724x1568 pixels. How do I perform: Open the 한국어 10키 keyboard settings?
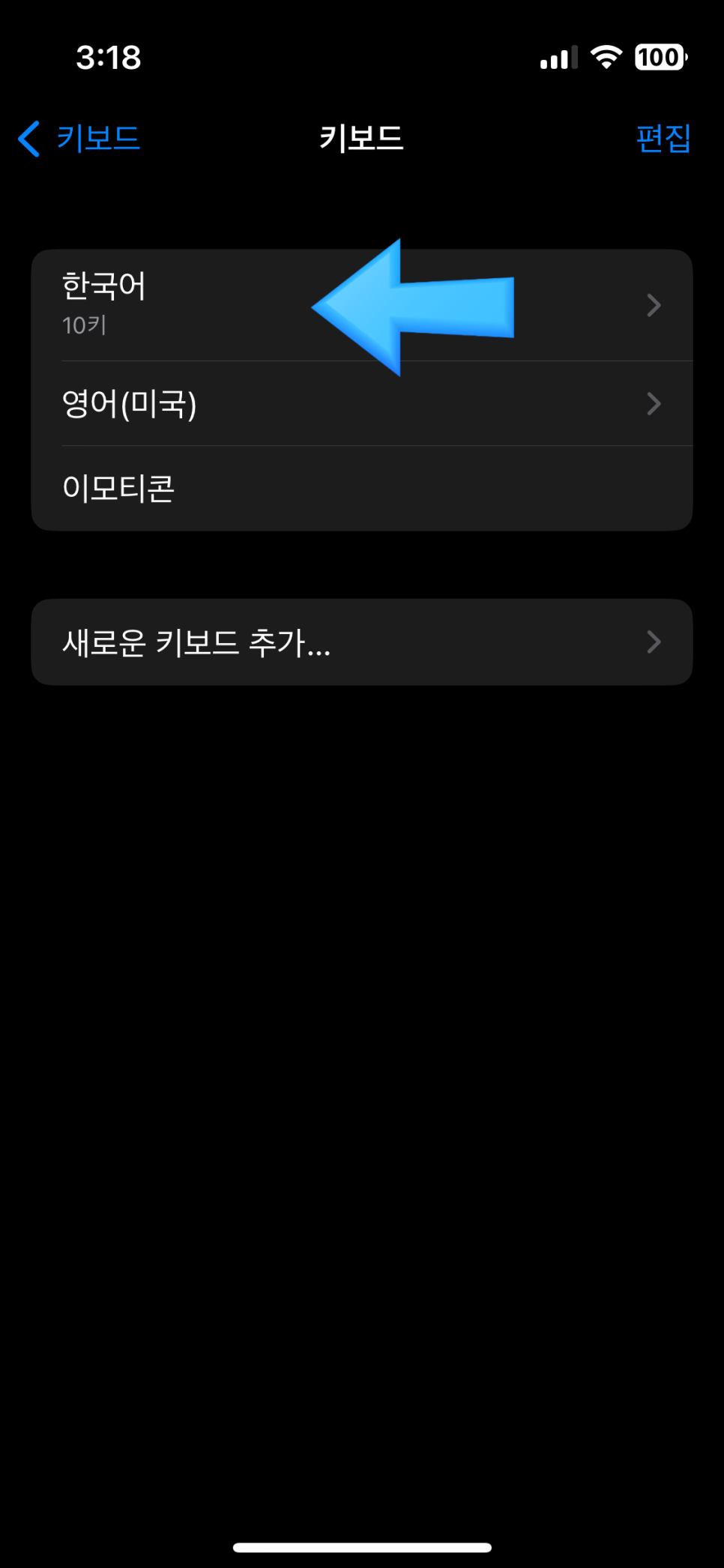coord(362,305)
